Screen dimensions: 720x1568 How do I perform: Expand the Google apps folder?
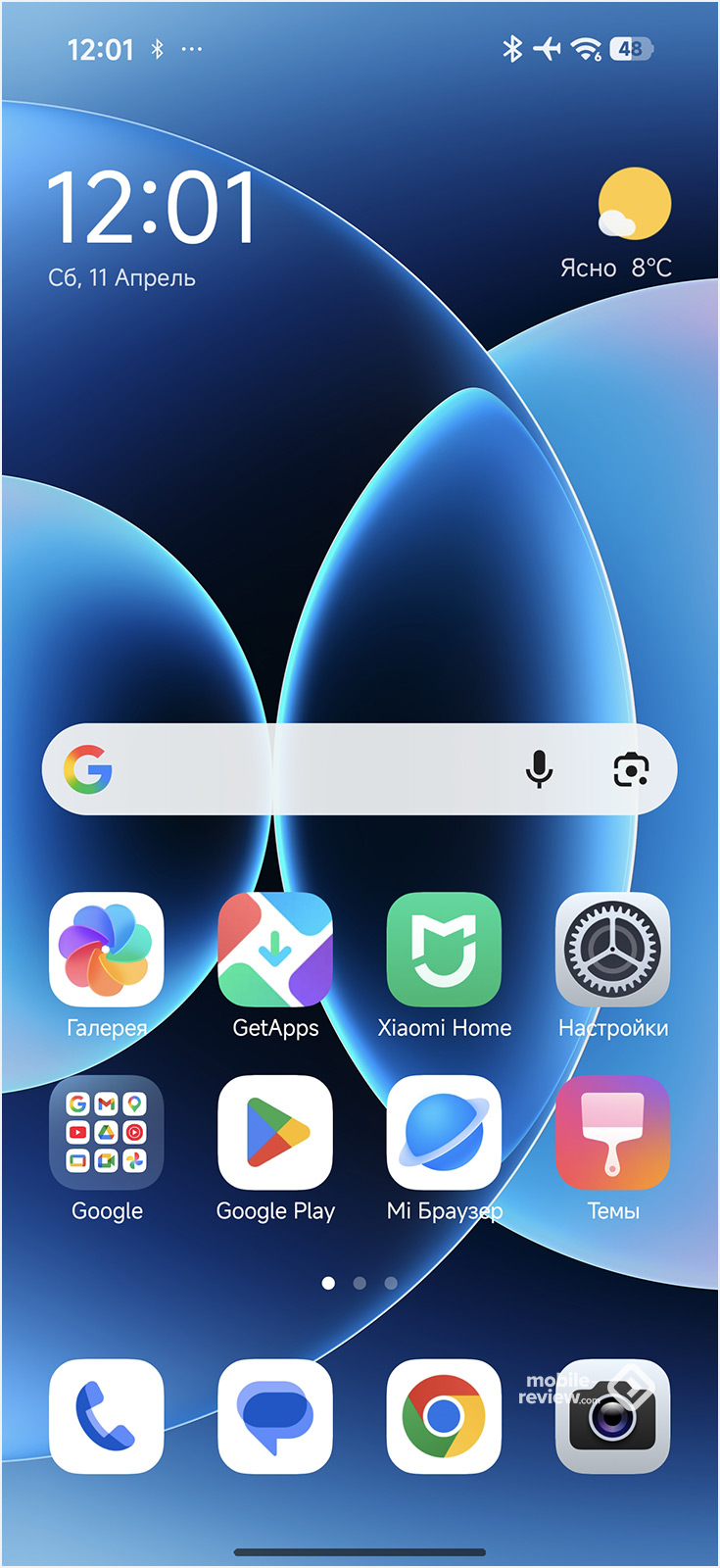tap(107, 1133)
